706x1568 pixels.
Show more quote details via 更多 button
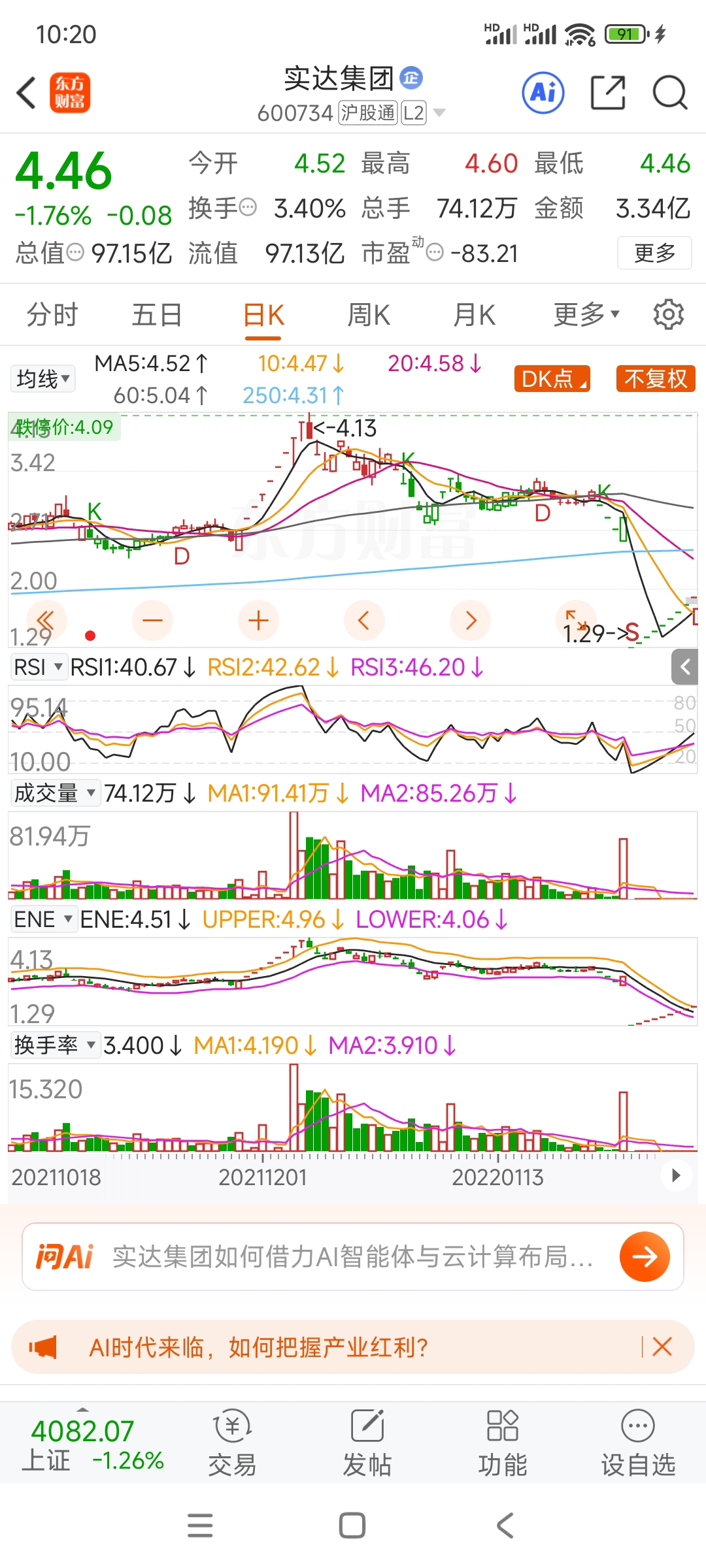pyautogui.click(x=654, y=253)
